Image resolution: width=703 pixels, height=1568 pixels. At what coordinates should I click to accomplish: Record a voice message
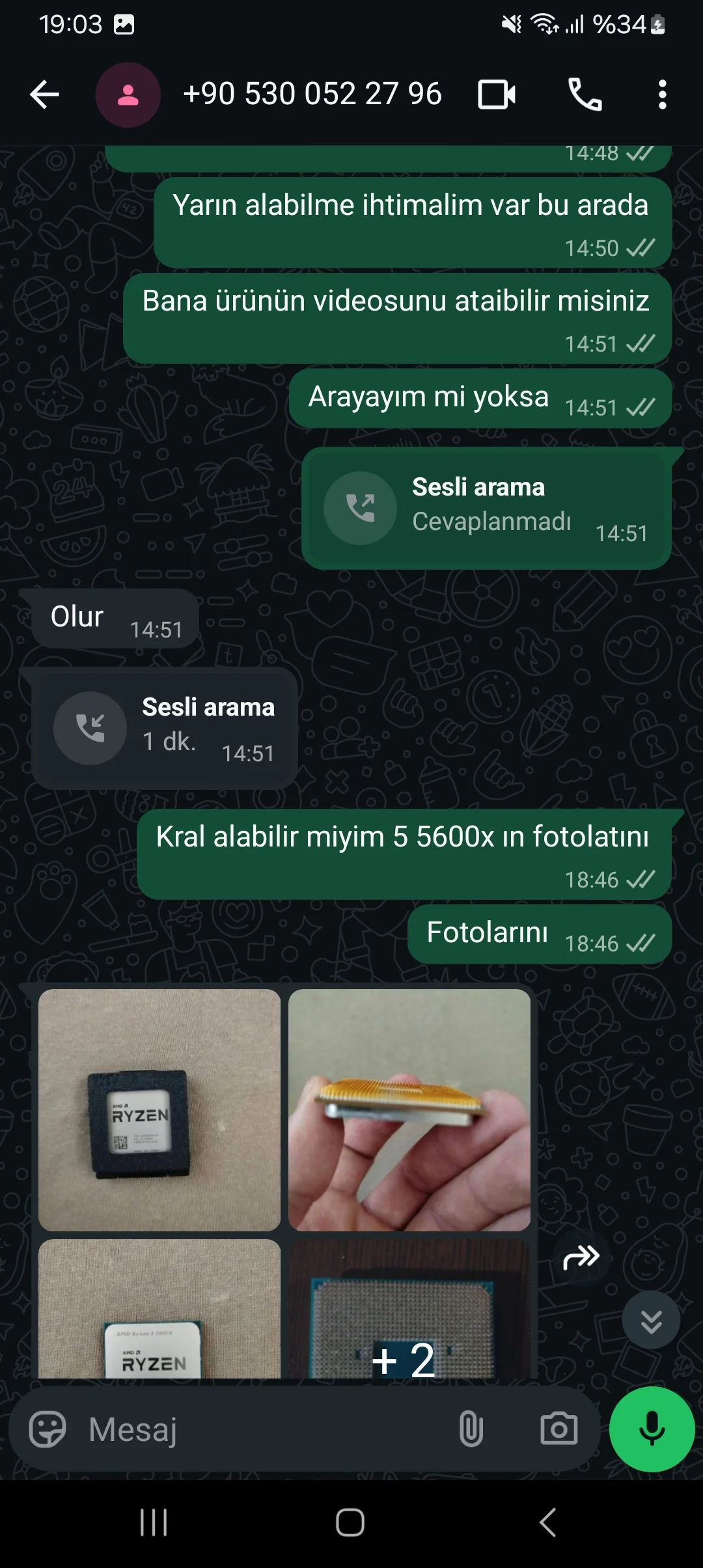coord(652,1429)
